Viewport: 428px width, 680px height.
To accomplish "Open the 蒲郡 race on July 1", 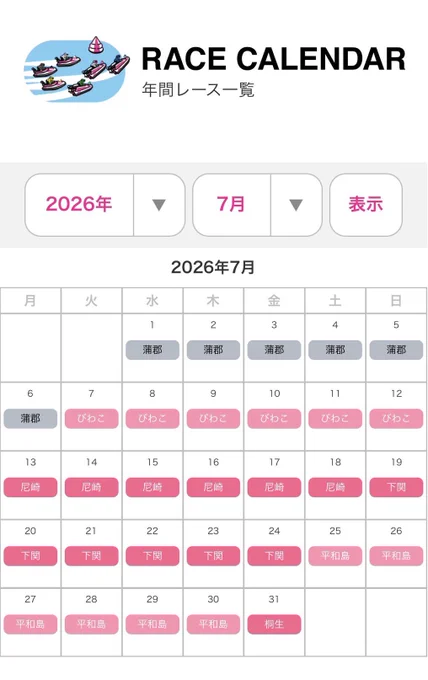I will coord(152,350).
